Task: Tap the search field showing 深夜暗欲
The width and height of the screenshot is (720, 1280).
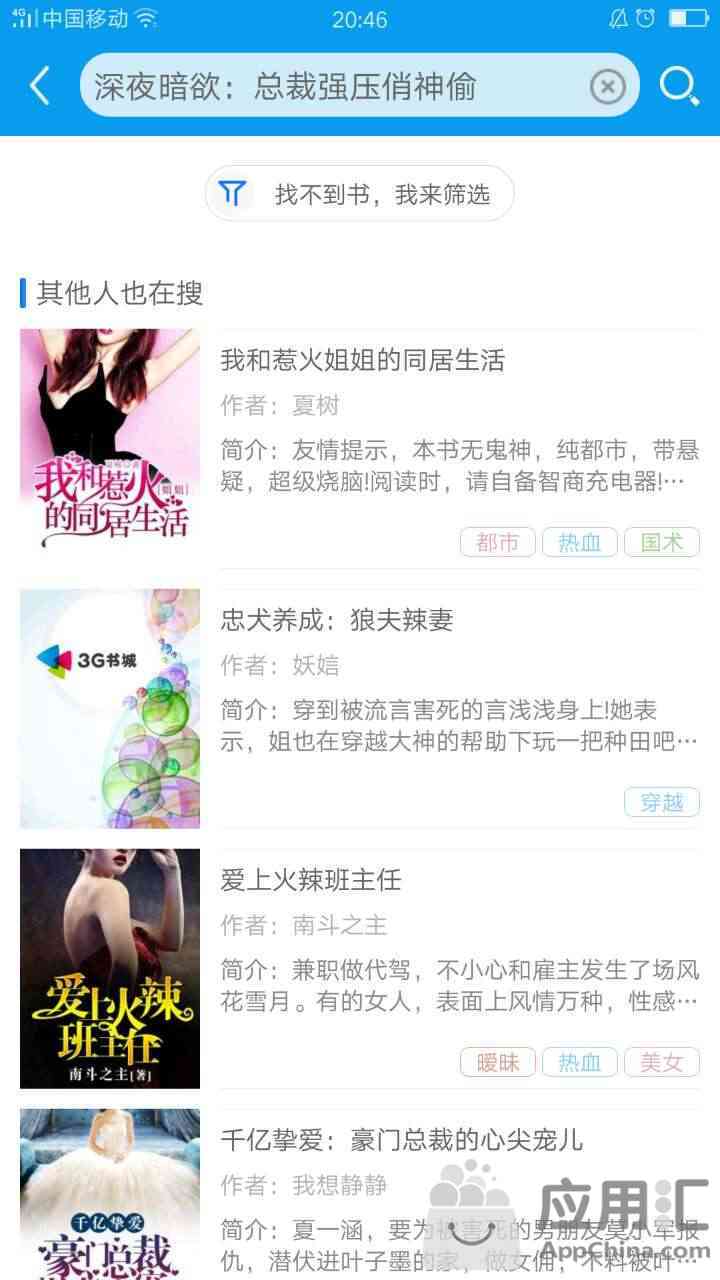Action: [x=330, y=87]
